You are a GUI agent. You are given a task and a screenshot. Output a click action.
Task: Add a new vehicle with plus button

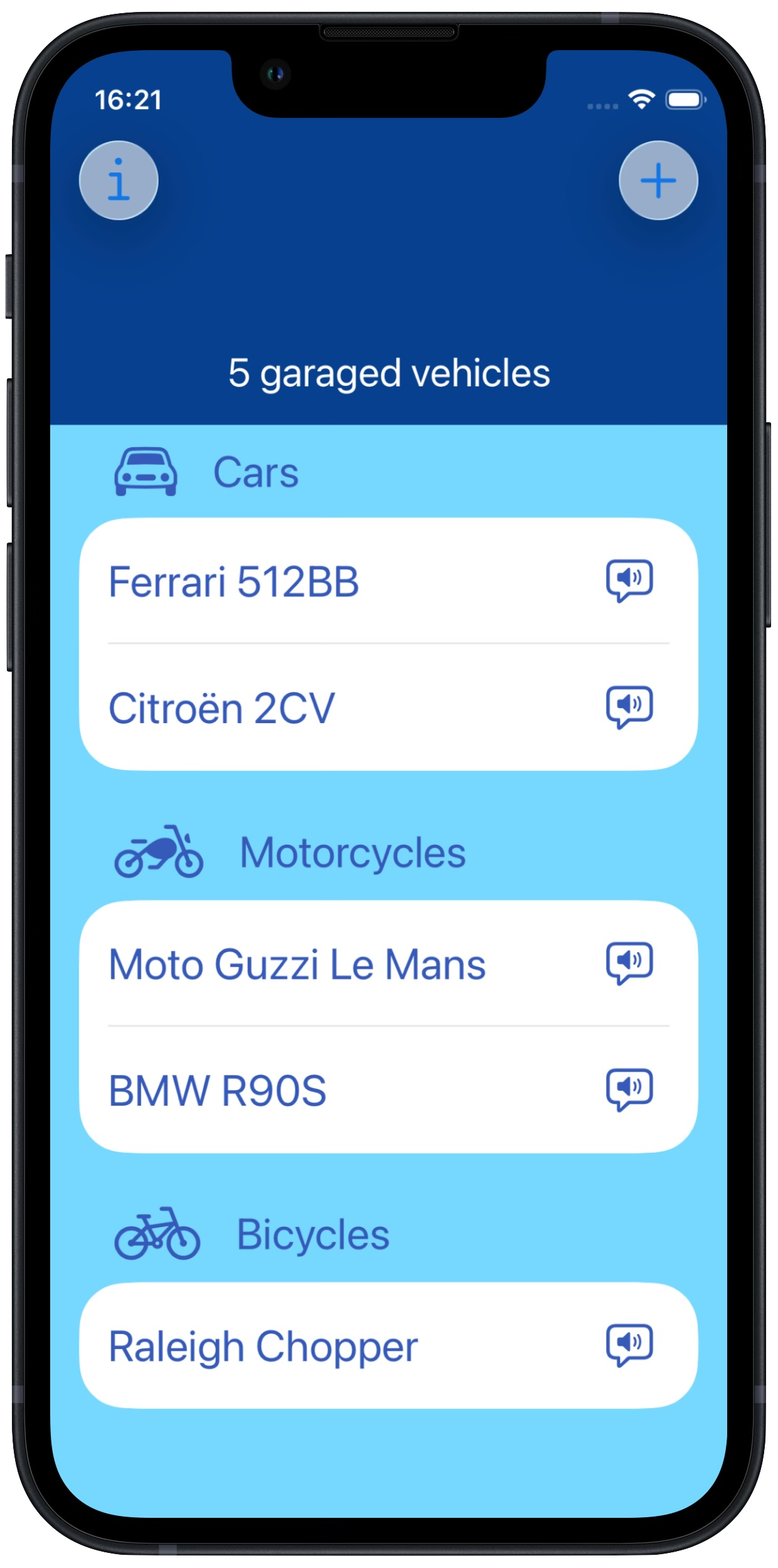click(658, 181)
